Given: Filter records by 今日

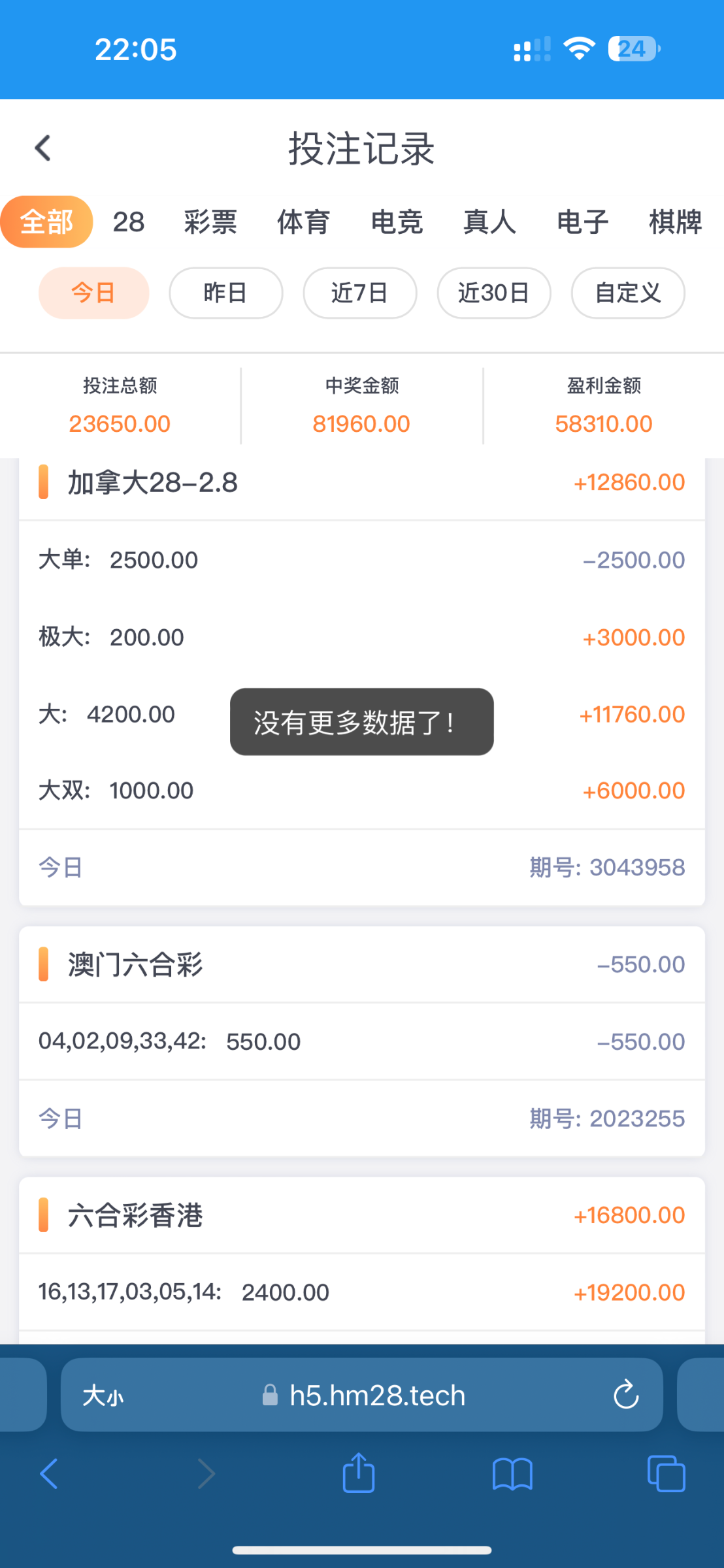Looking at the screenshot, I should click(x=93, y=293).
